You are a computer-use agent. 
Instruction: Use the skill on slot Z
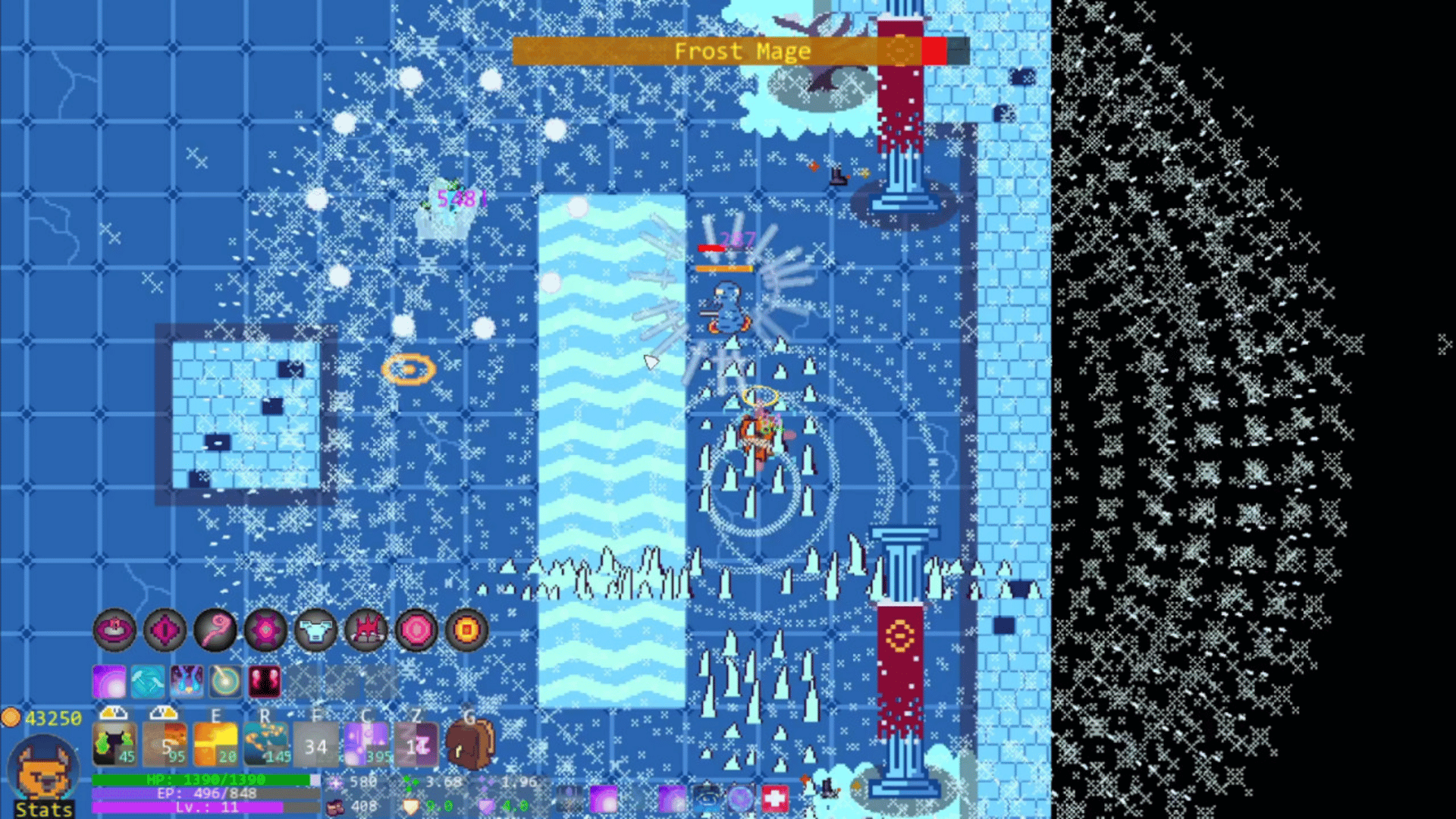416,745
